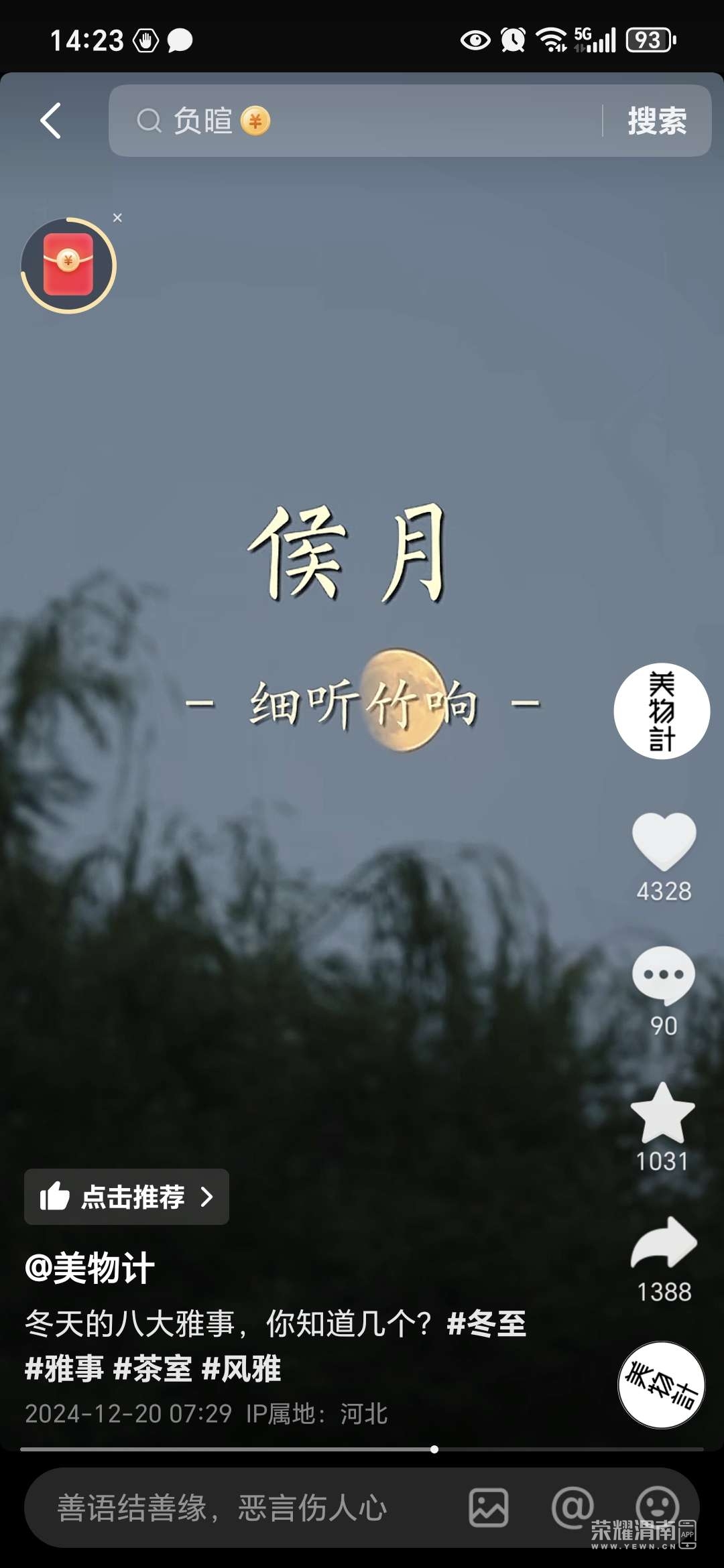Dismiss the red envelope widget
The image size is (724, 1568).
[117, 218]
